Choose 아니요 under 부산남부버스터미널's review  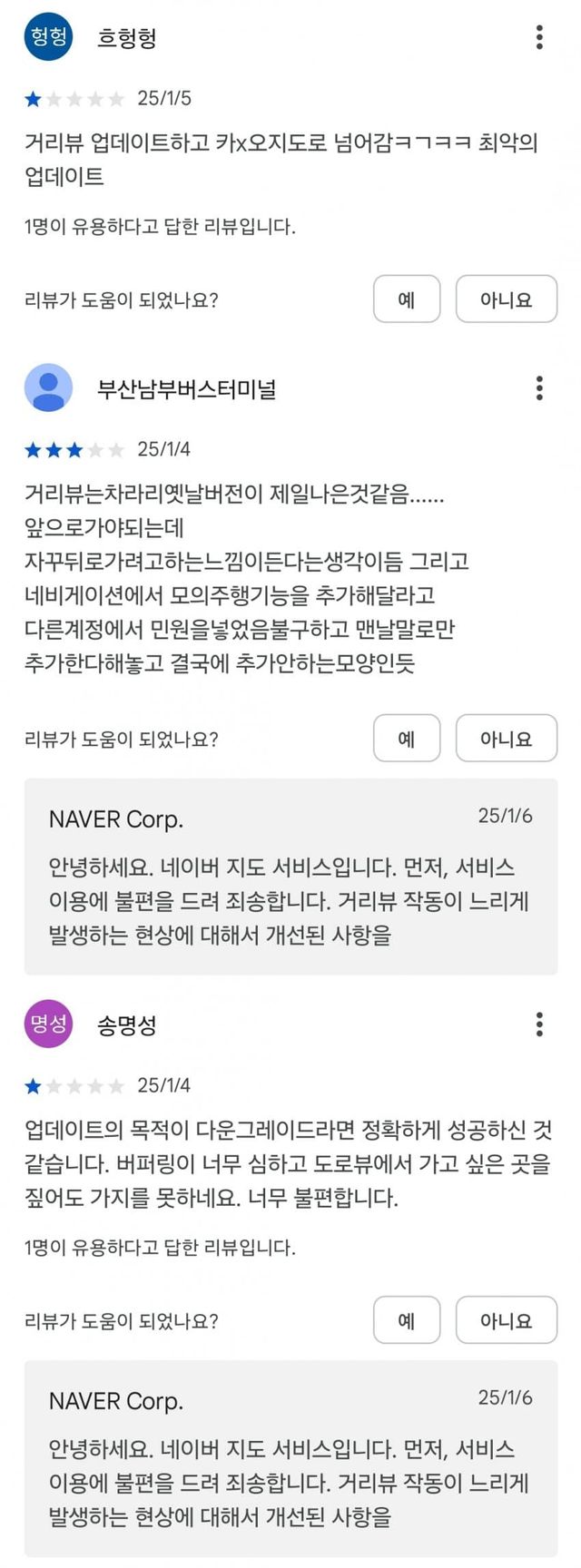[506, 739]
